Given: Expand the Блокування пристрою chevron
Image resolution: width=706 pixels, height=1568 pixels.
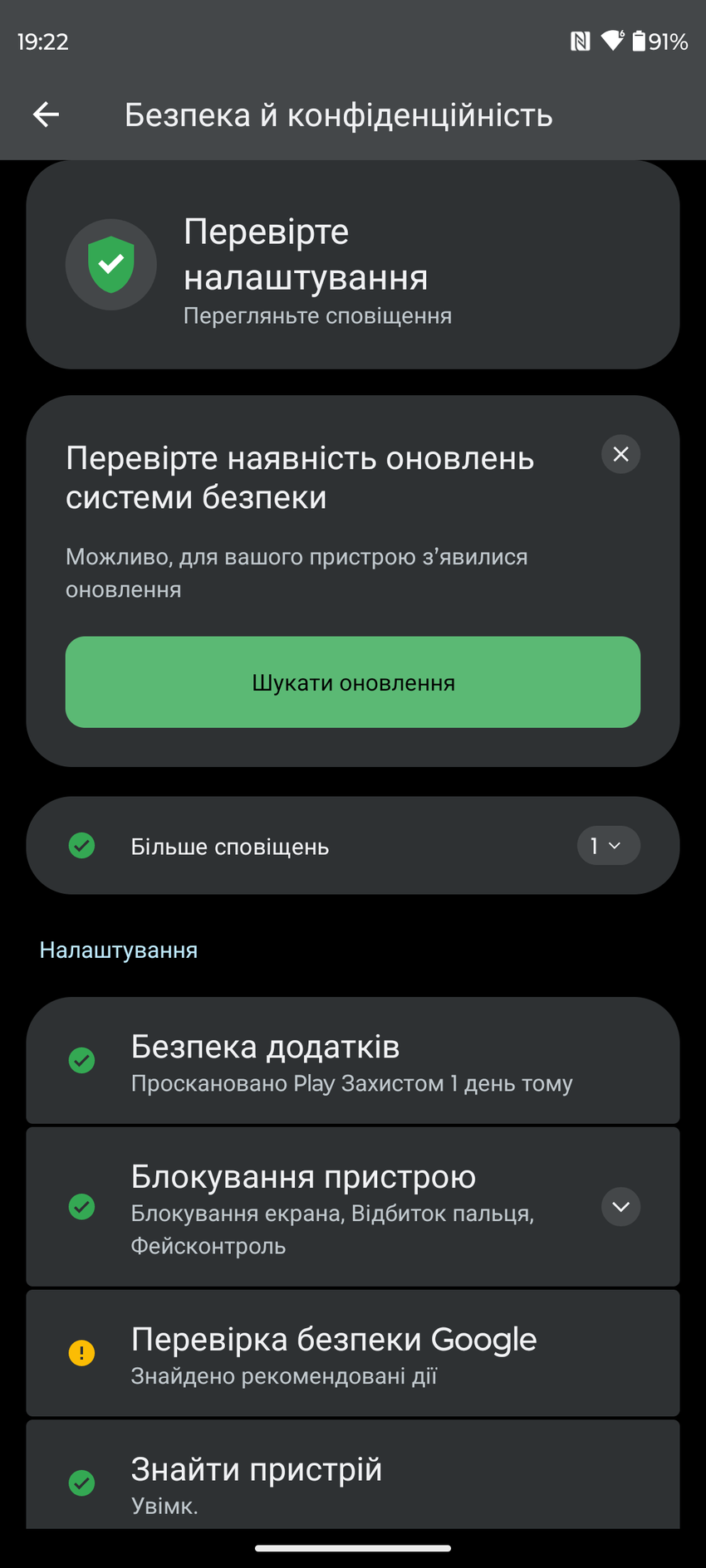Looking at the screenshot, I should 620,1207.
